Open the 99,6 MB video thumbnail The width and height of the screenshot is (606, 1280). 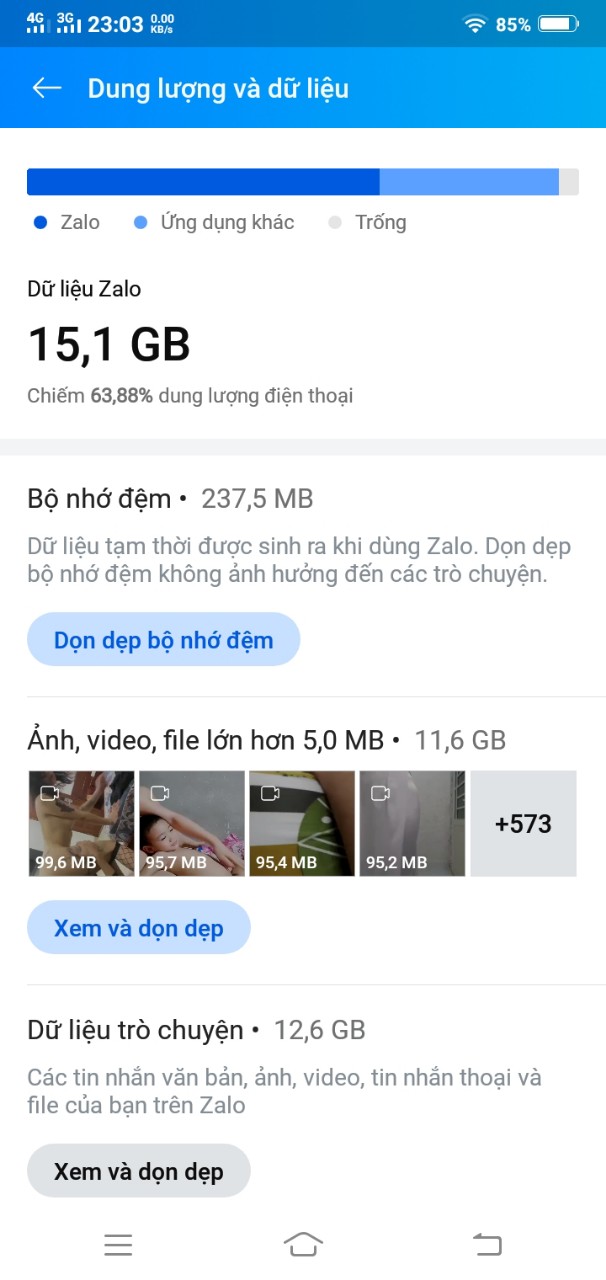pos(81,824)
